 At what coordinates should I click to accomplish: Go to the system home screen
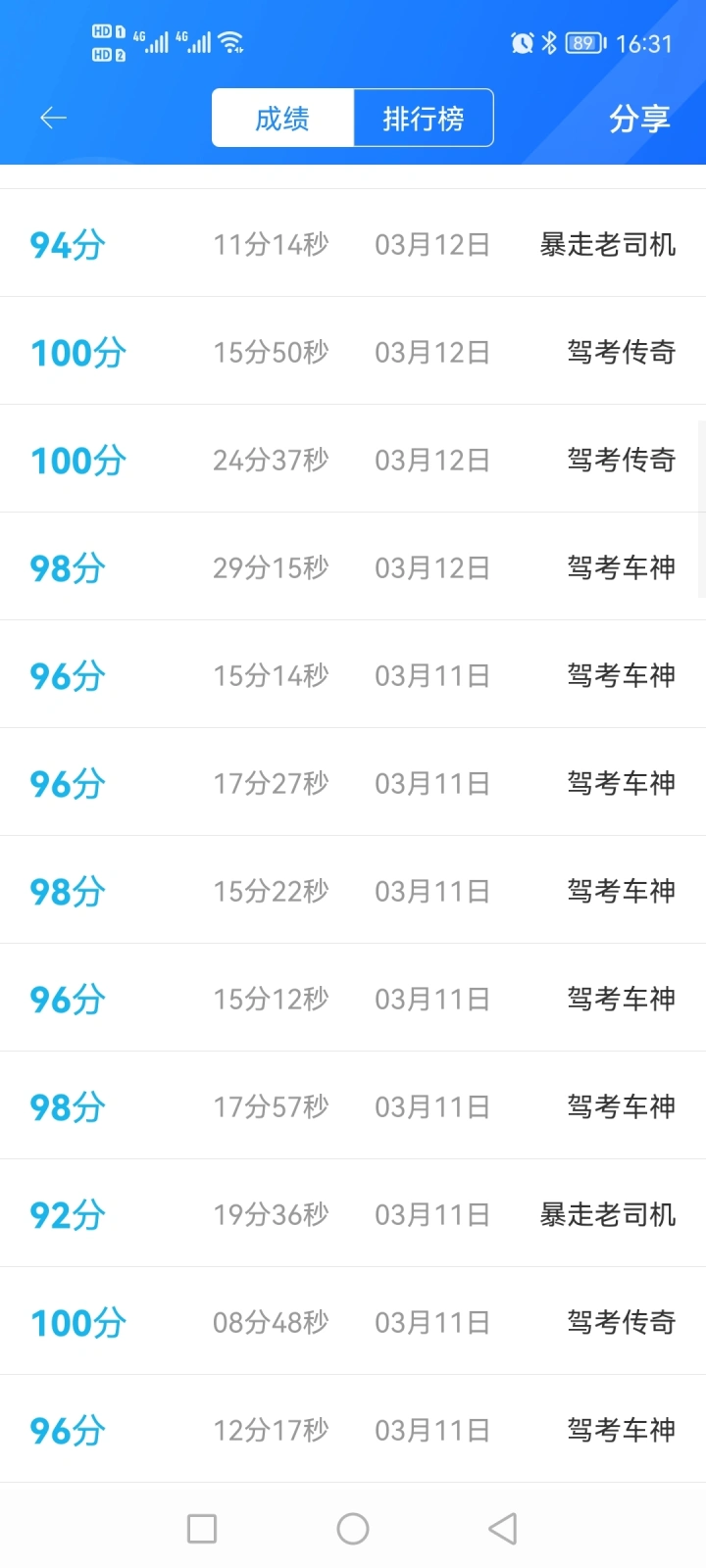point(353,1529)
